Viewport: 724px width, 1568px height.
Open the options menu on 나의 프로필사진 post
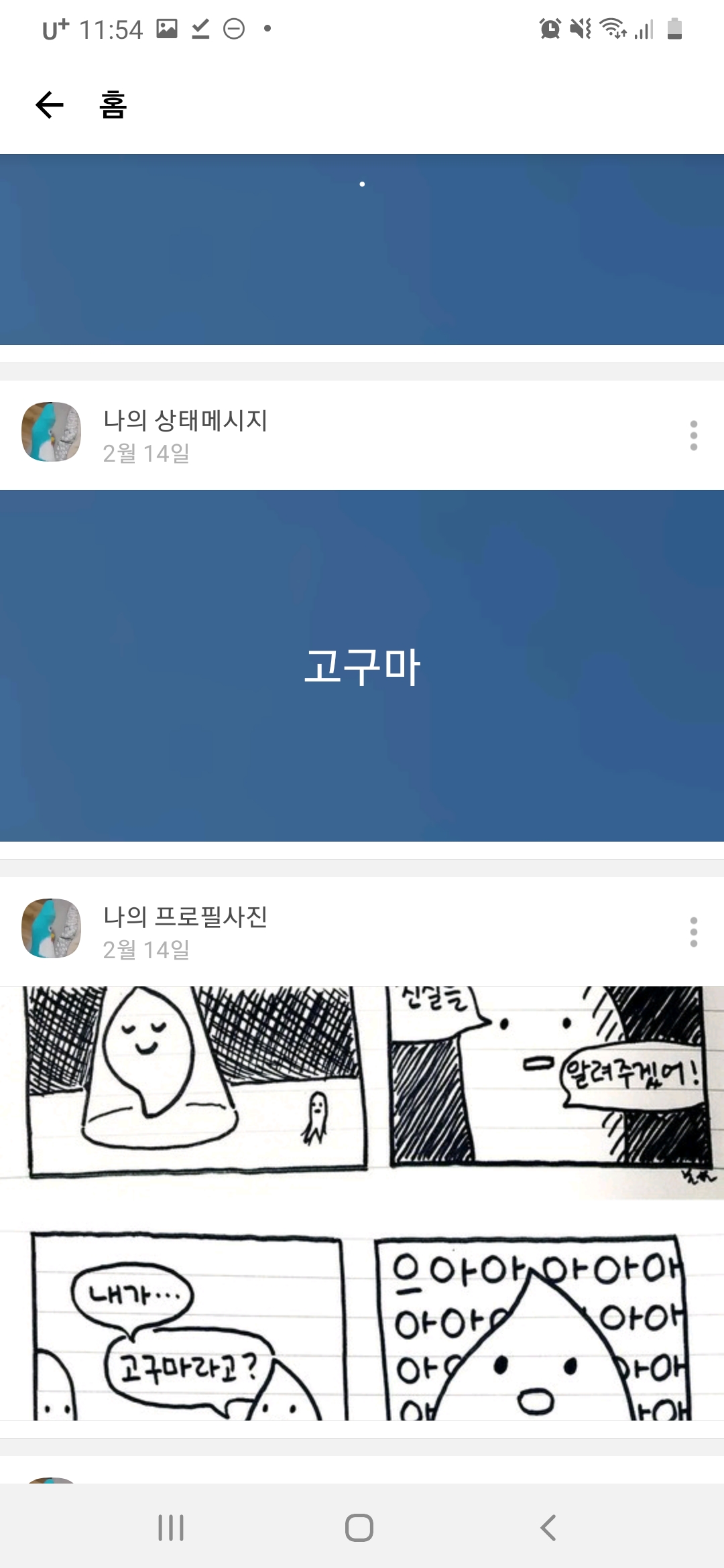coord(693,932)
